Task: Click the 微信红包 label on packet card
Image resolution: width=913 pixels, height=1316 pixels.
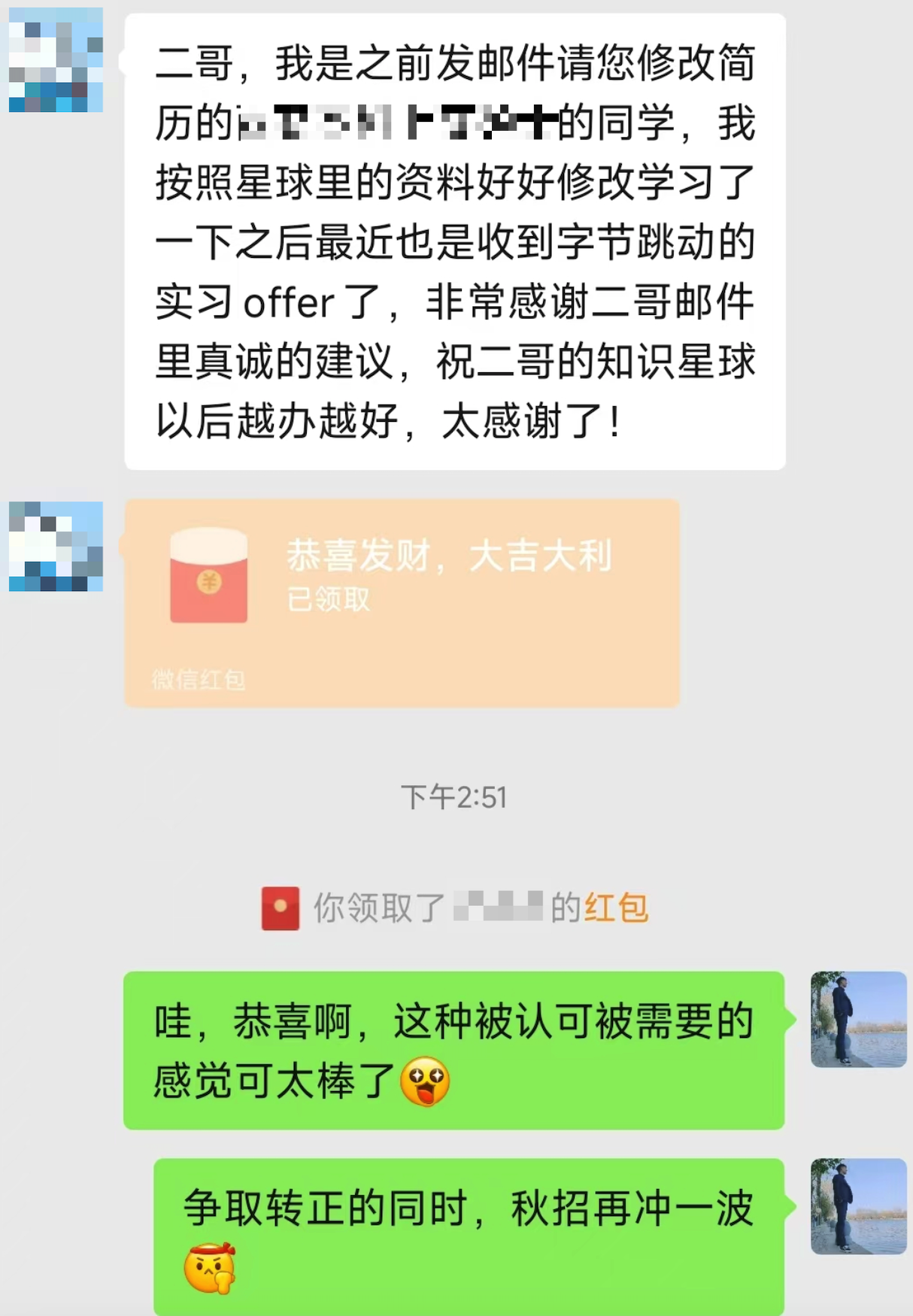Action: (x=197, y=679)
